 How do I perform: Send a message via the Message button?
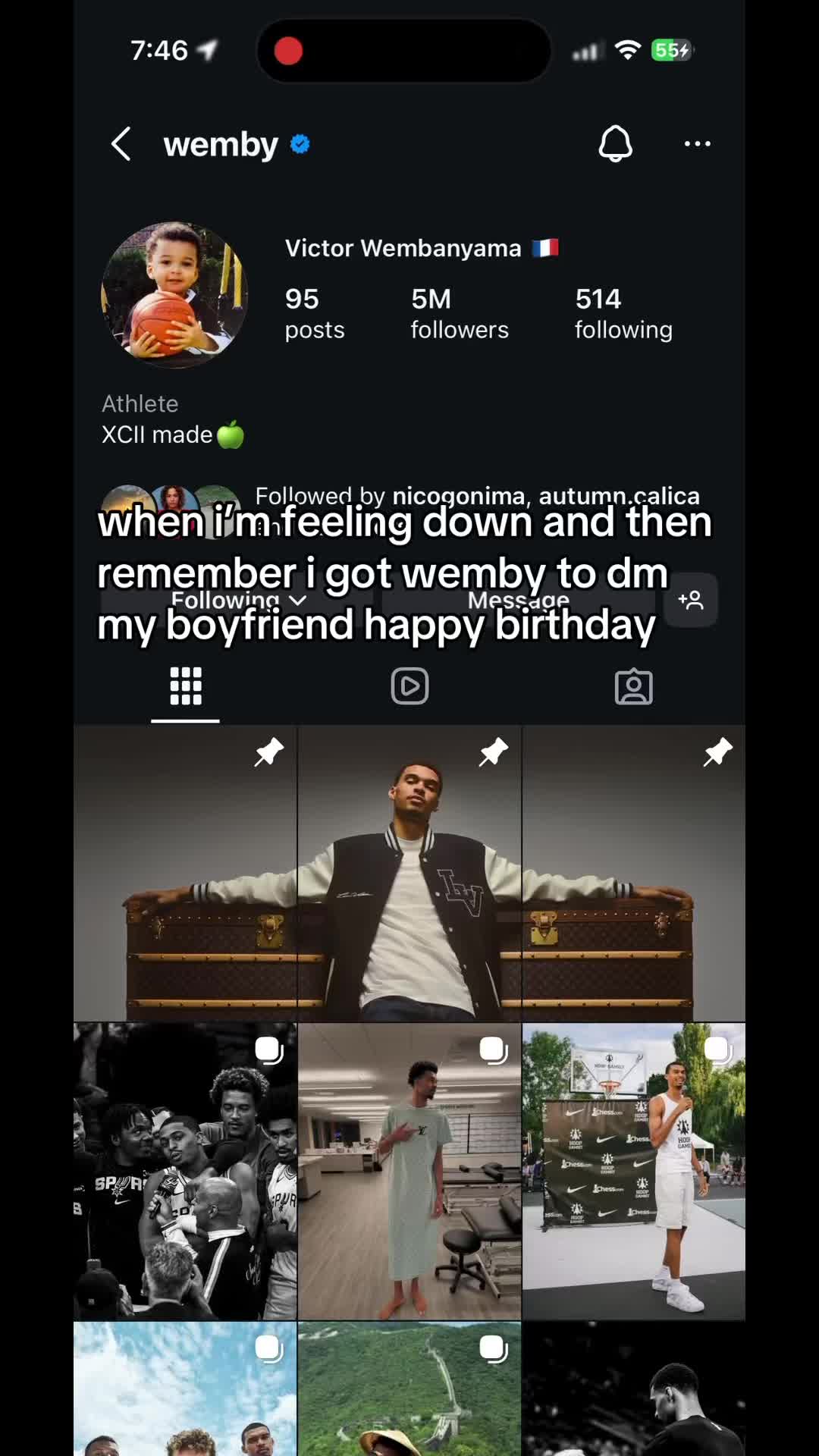pyautogui.click(x=518, y=601)
